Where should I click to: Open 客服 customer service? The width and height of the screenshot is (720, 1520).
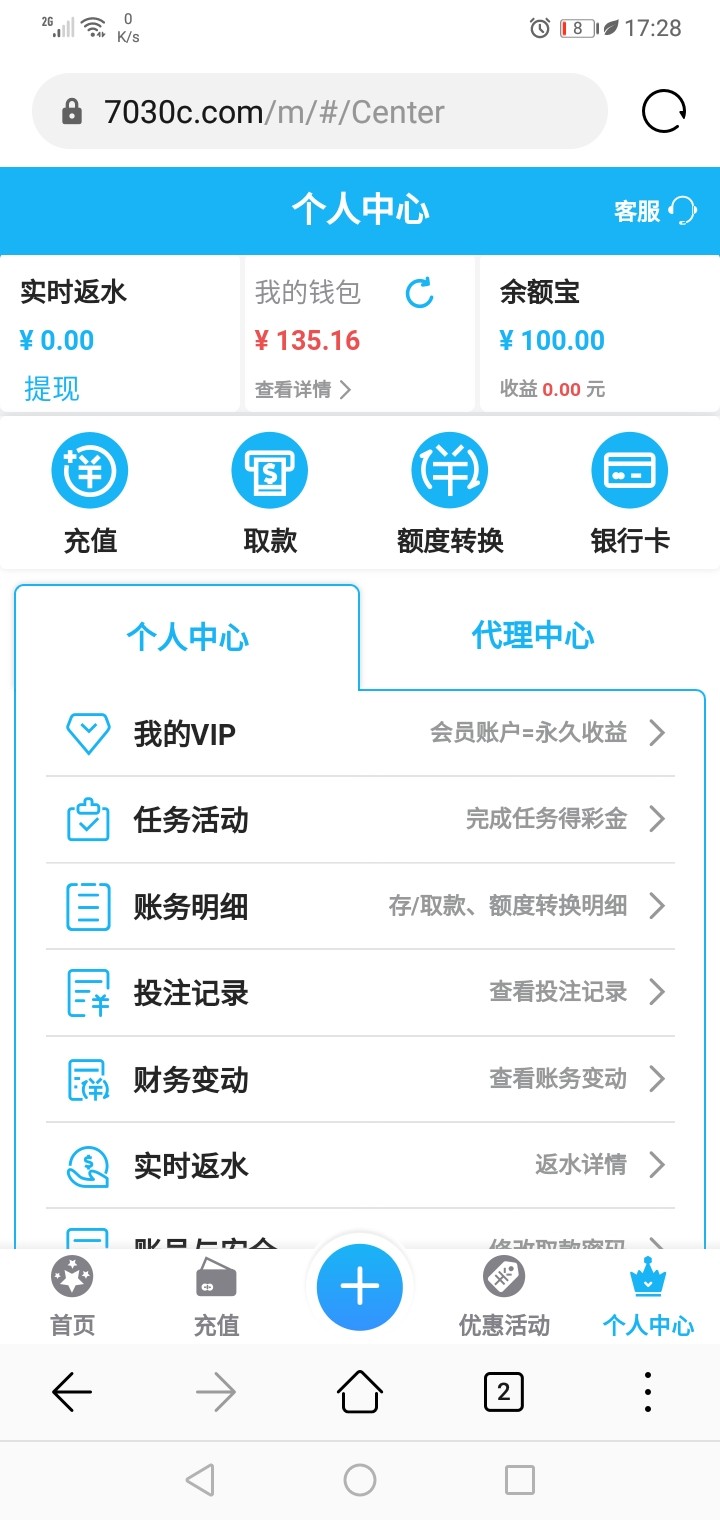click(x=655, y=211)
